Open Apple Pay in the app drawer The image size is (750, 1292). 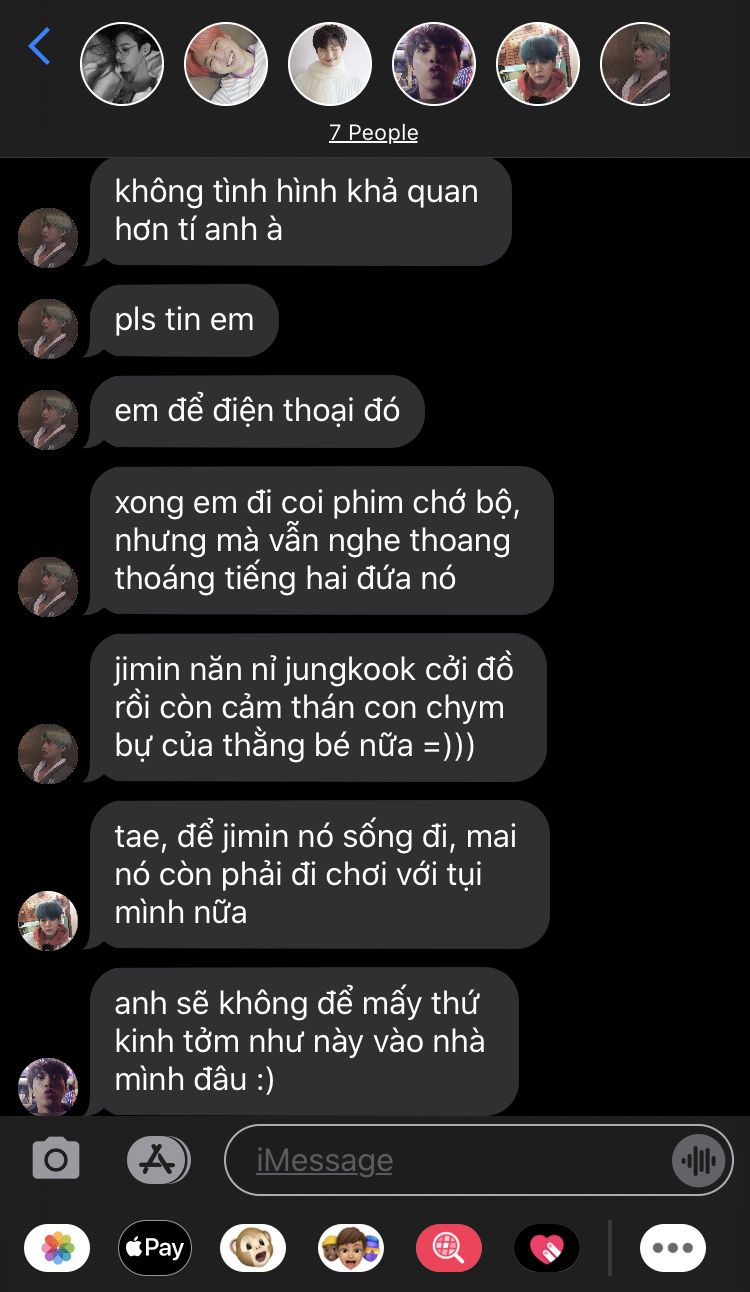(x=155, y=1247)
